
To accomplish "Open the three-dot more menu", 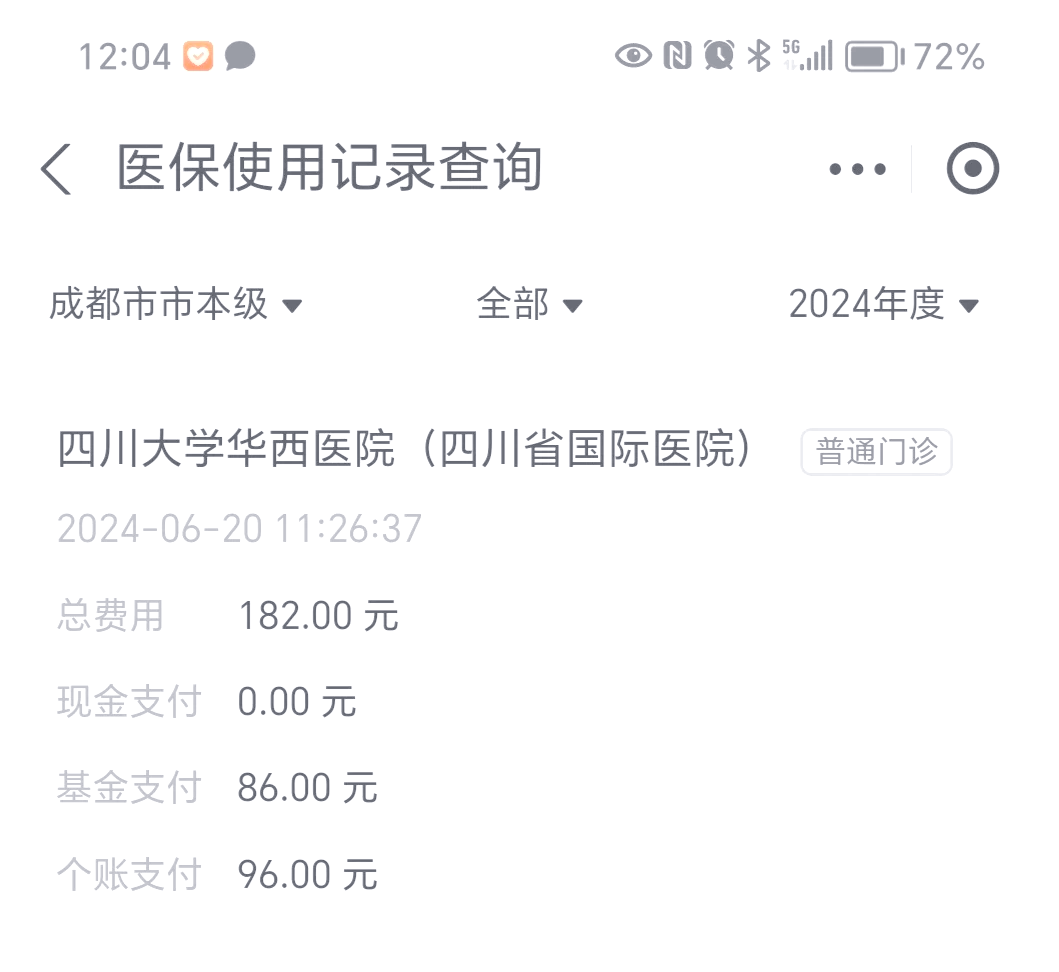I will pos(857,169).
